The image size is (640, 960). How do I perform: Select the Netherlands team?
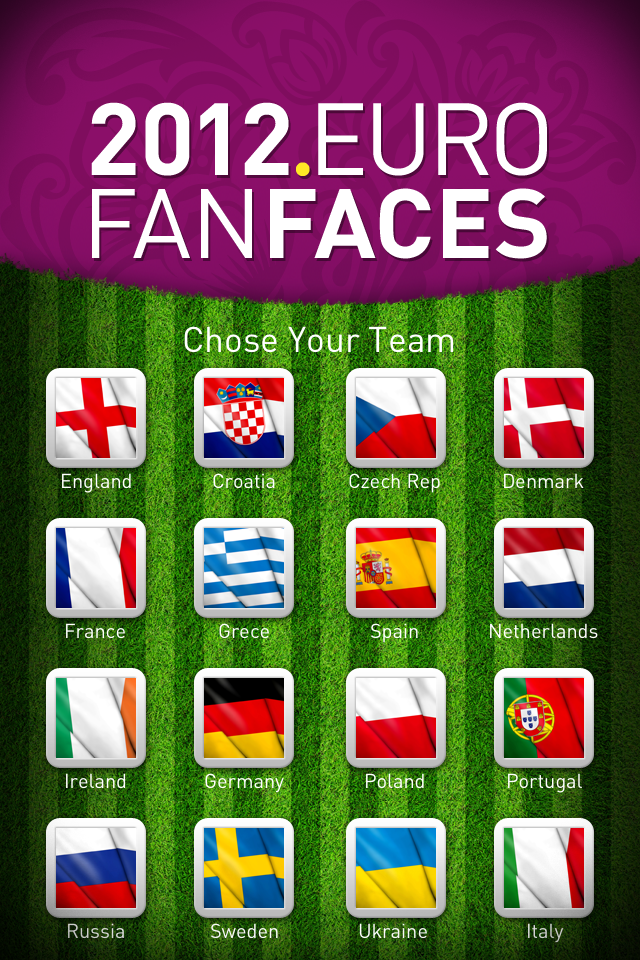(544, 568)
